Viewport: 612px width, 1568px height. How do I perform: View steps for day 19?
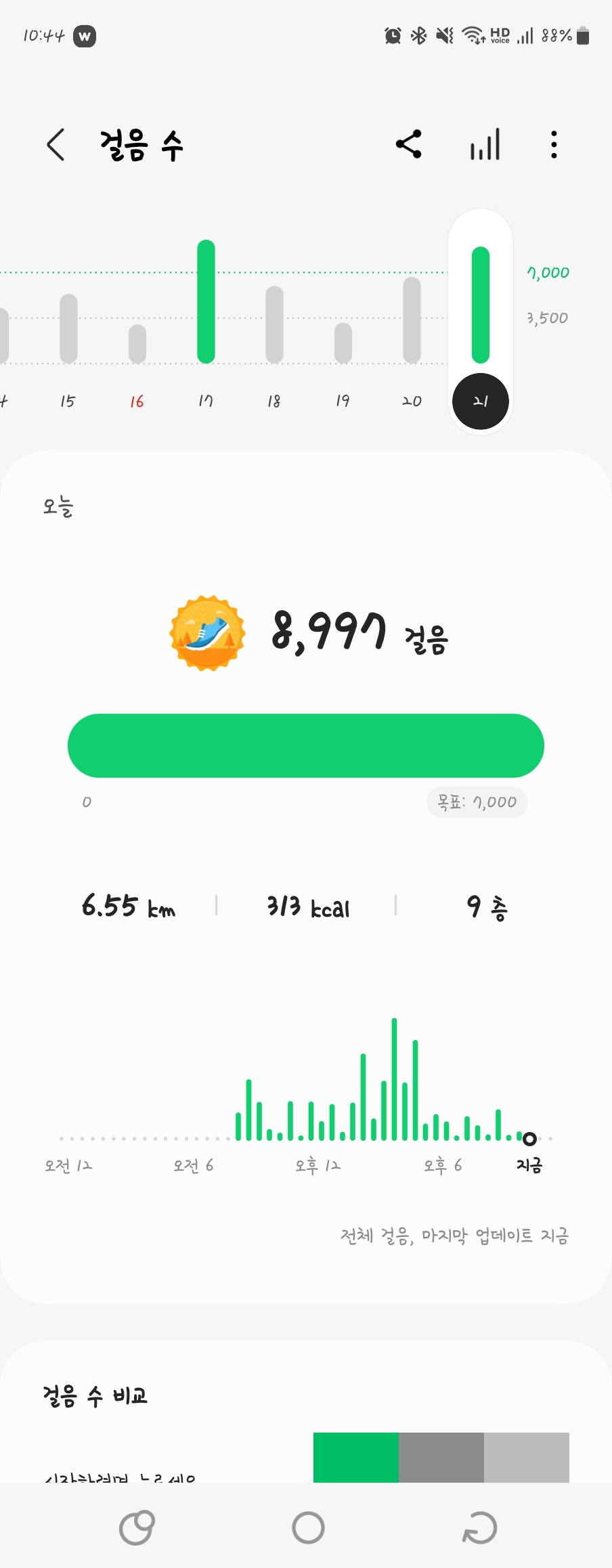pyautogui.click(x=343, y=401)
